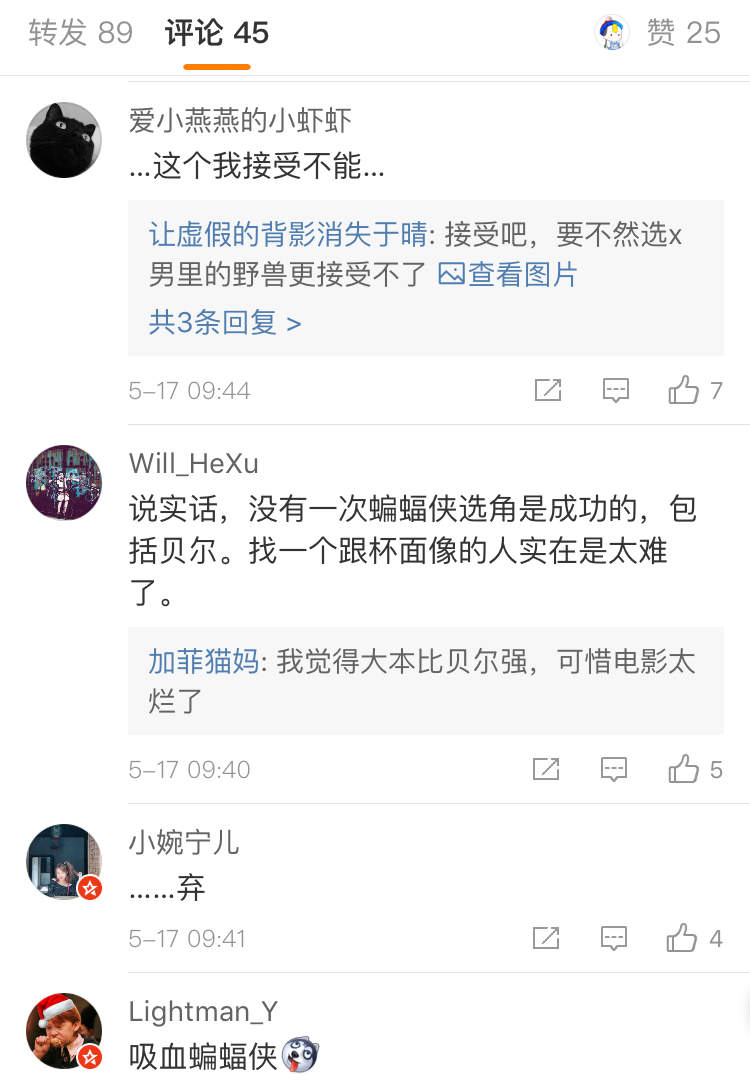Select the 评论 45 tab
Screen dimensions: 750x1091
click(x=217, y=33)
